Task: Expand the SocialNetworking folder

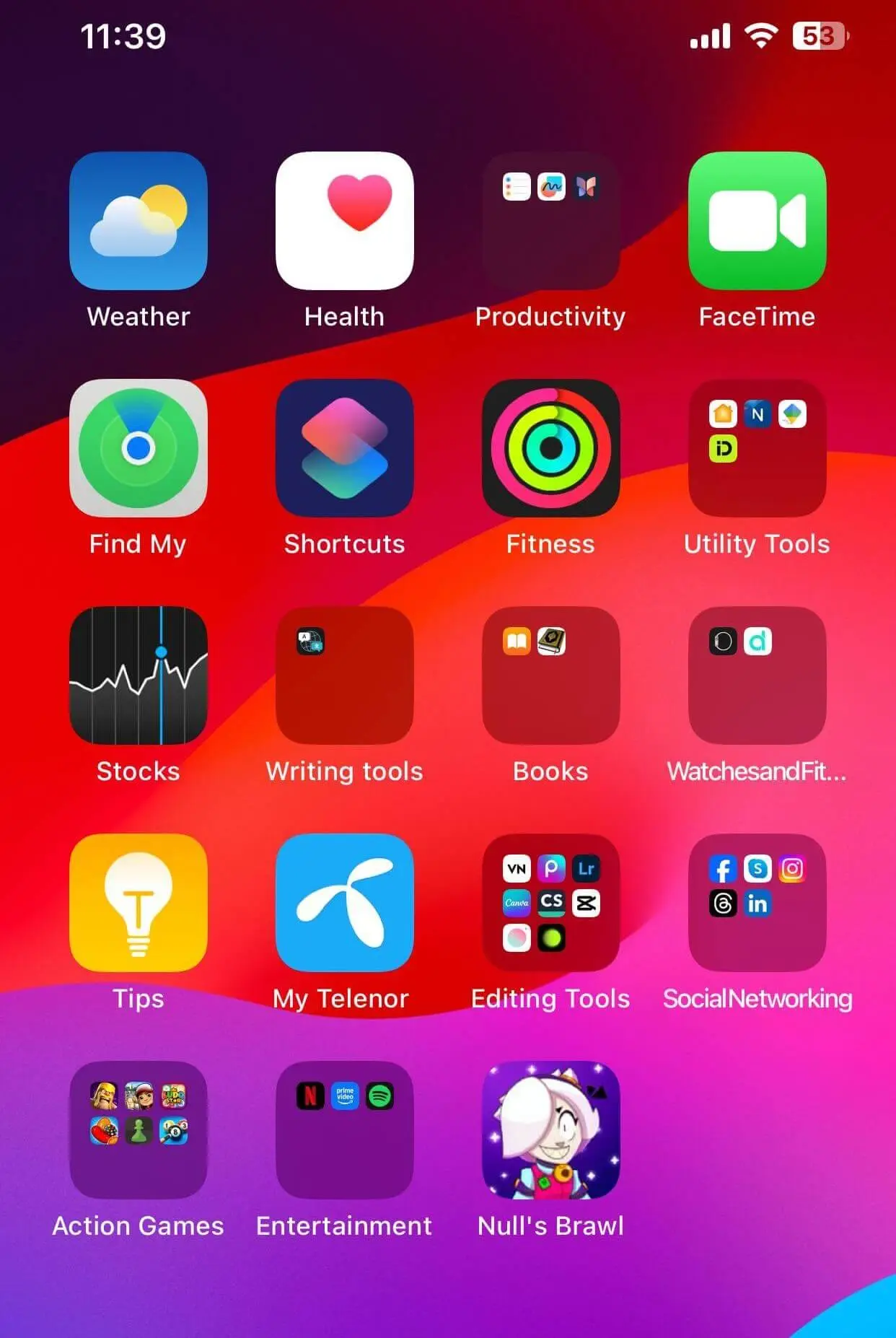Action: coord(757,903)
